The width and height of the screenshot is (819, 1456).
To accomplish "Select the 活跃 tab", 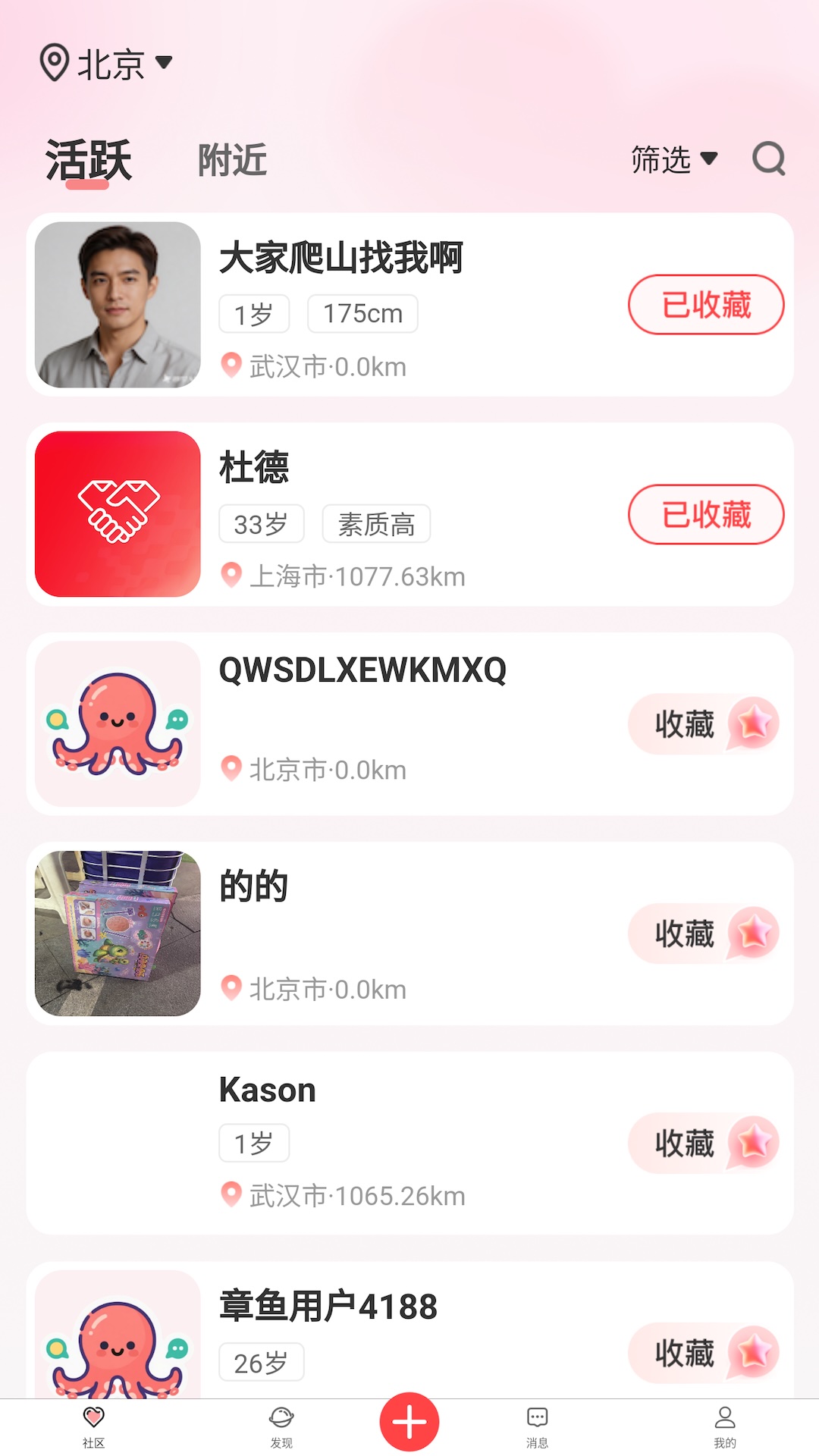I will 88,157.
